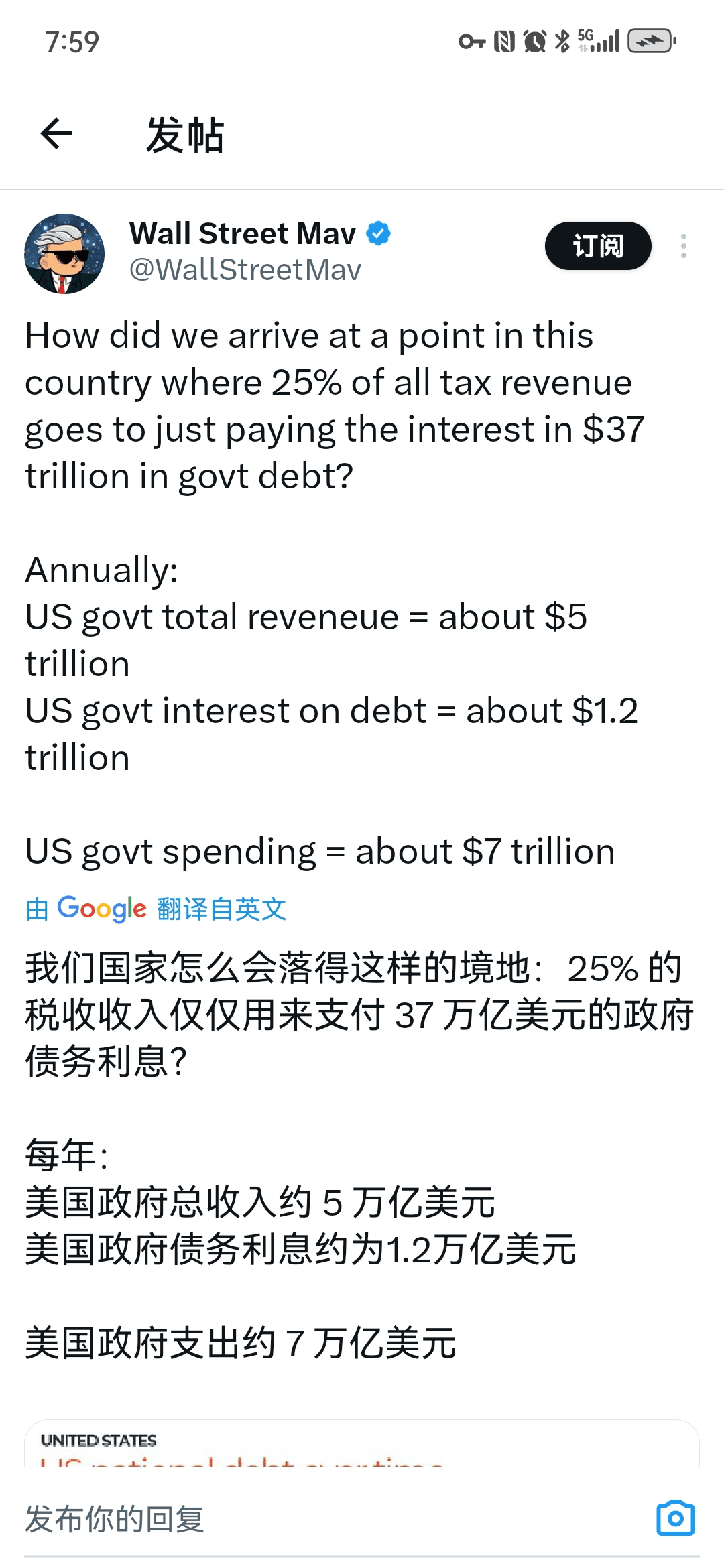Open the United States national debt card
The width and height of the screenshot is (724, 1568).
pos(362,1444)
